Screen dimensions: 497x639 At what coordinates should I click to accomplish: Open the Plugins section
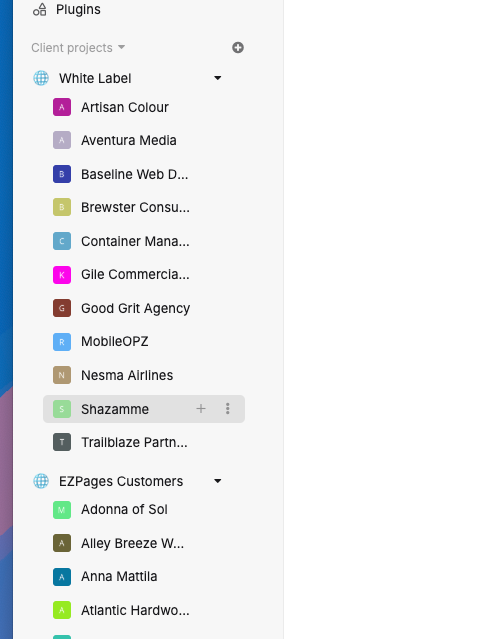67,9
